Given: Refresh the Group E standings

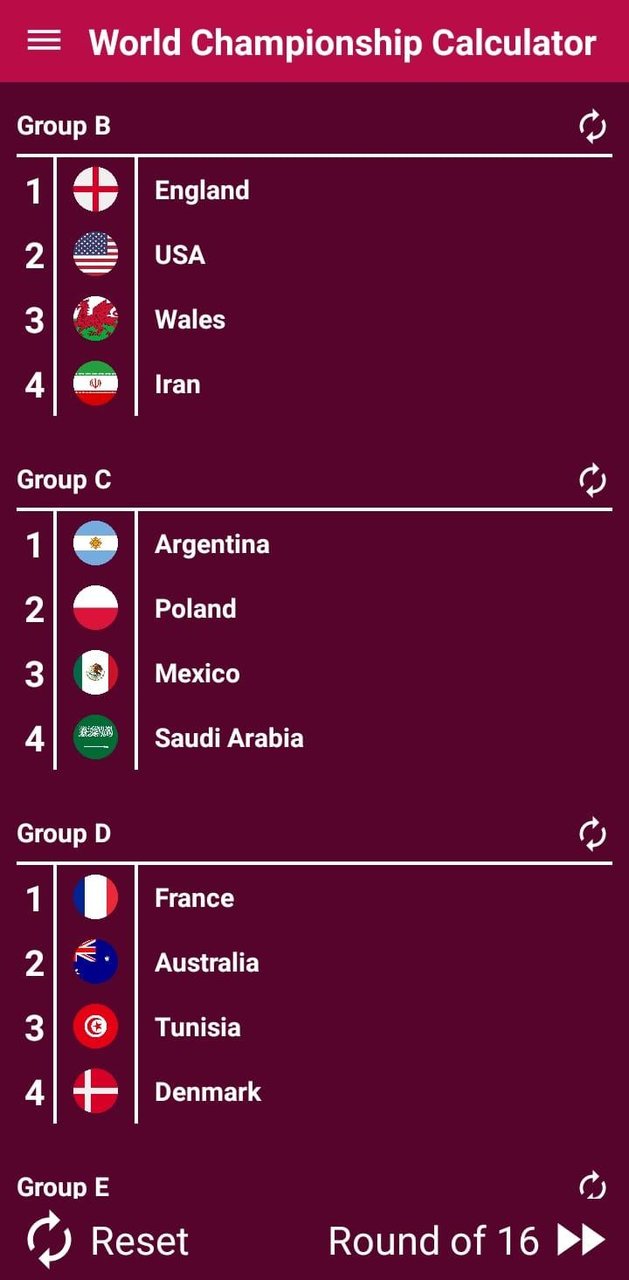Looking at the screenshot, I should point(592,1186).
